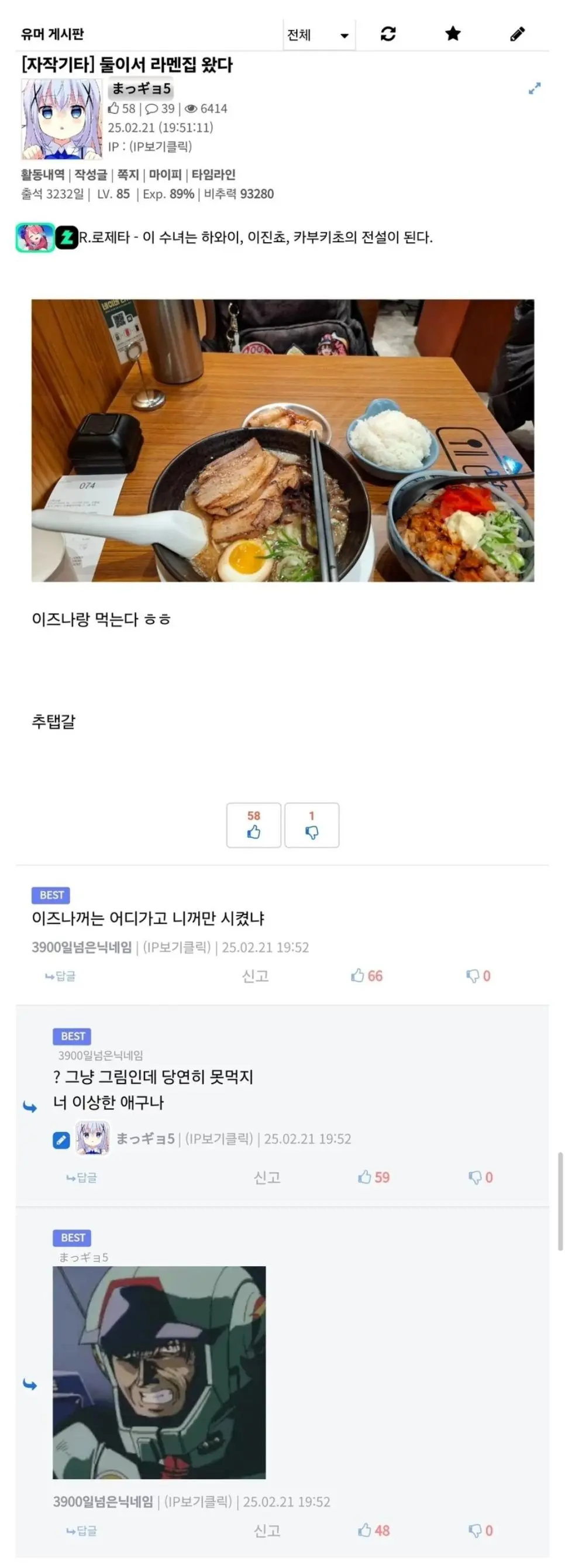
Task: Expand the post with the resize arrows icon
Action: 534,89
